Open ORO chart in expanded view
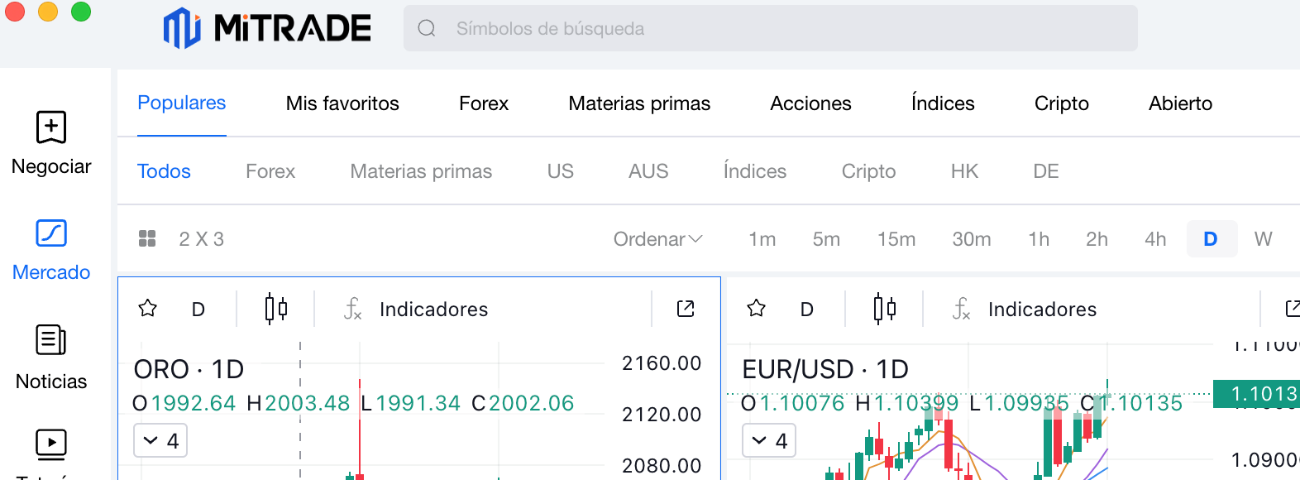This screenshot has width=1300, height=480. pyautogui.click(x=685, y=309)
